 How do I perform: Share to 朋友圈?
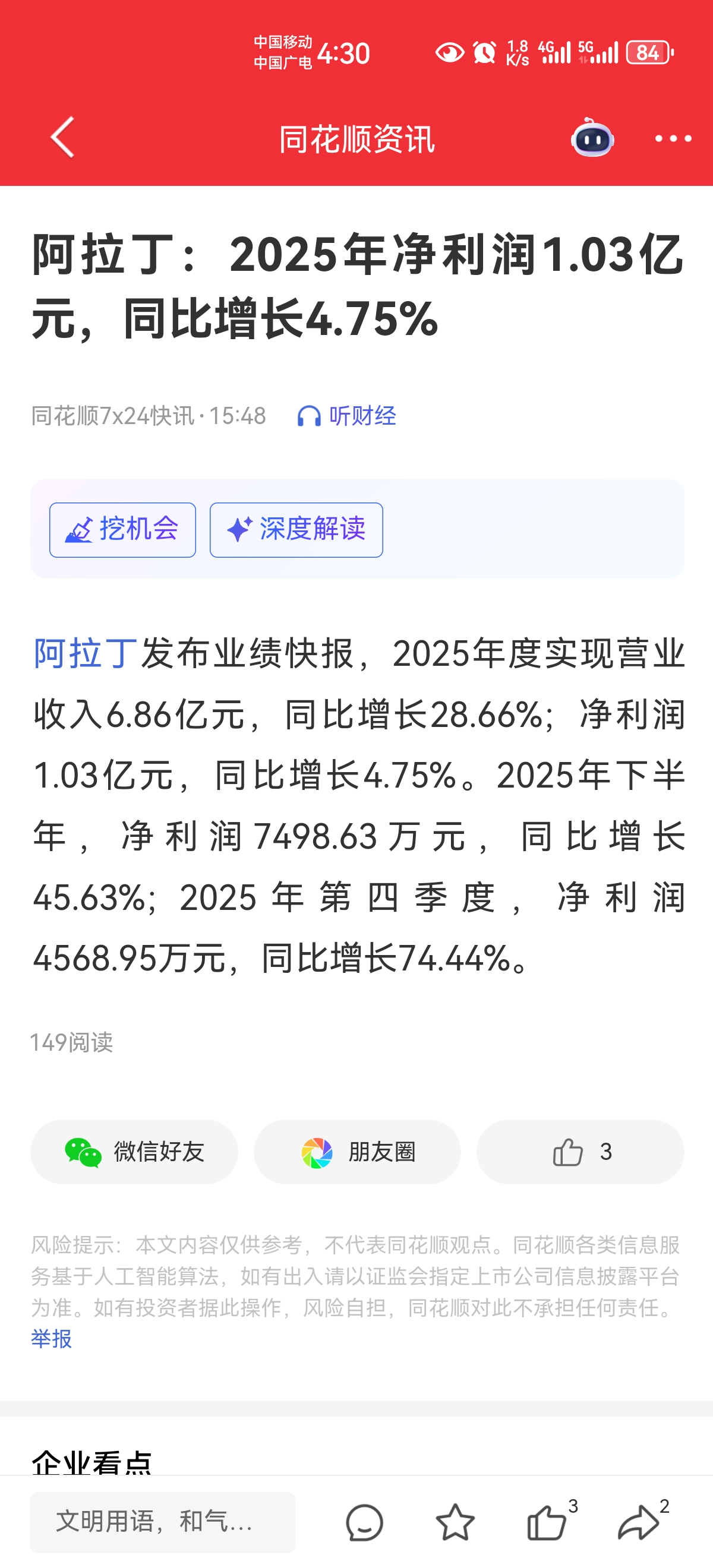click(x=357, y=1152)
